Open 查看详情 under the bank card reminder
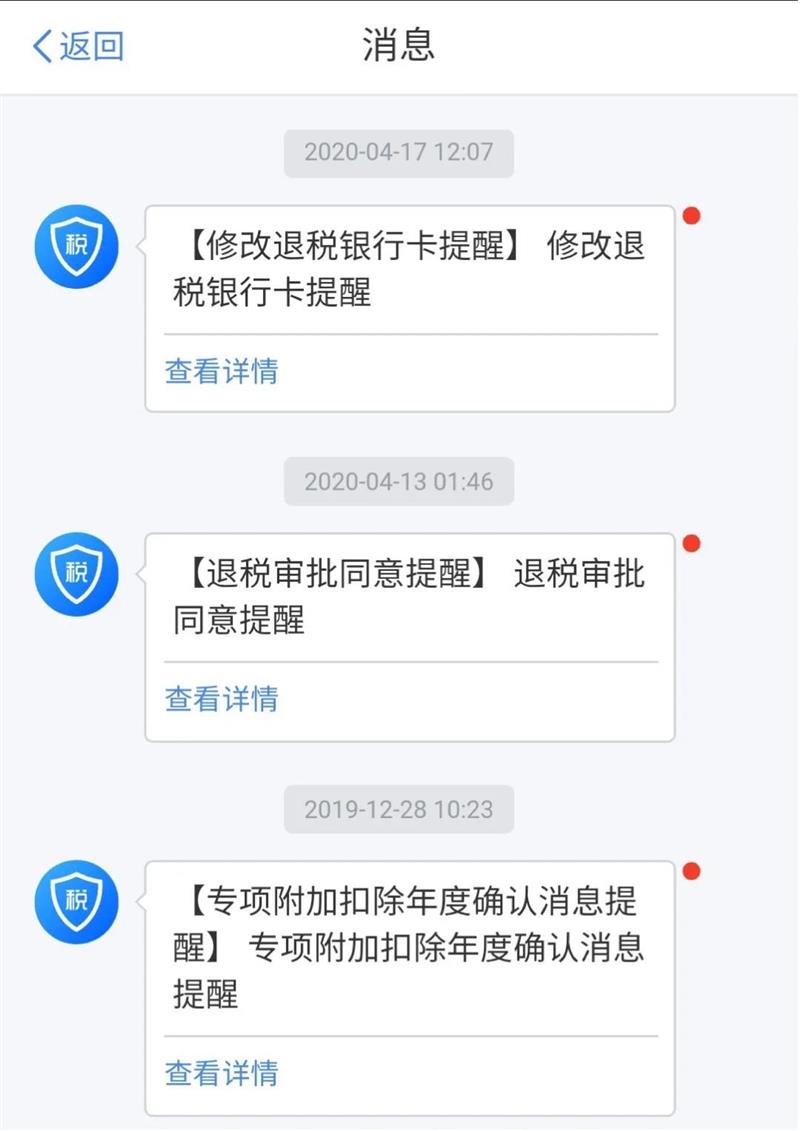The width and height of the screenshot is (800, 1131). pyautogui.click(x=220, y=372)
